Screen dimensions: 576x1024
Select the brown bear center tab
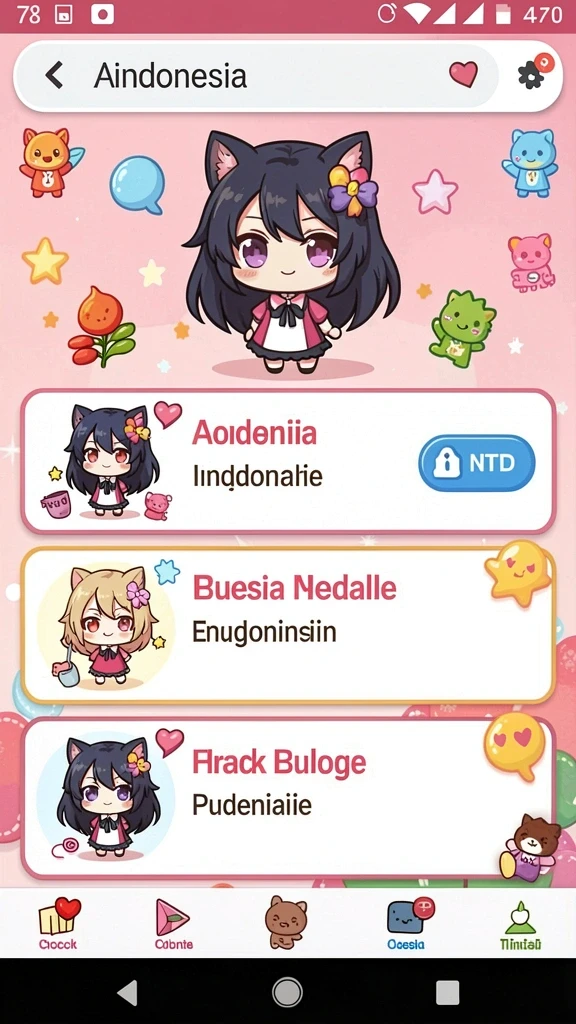pos(285,921)
